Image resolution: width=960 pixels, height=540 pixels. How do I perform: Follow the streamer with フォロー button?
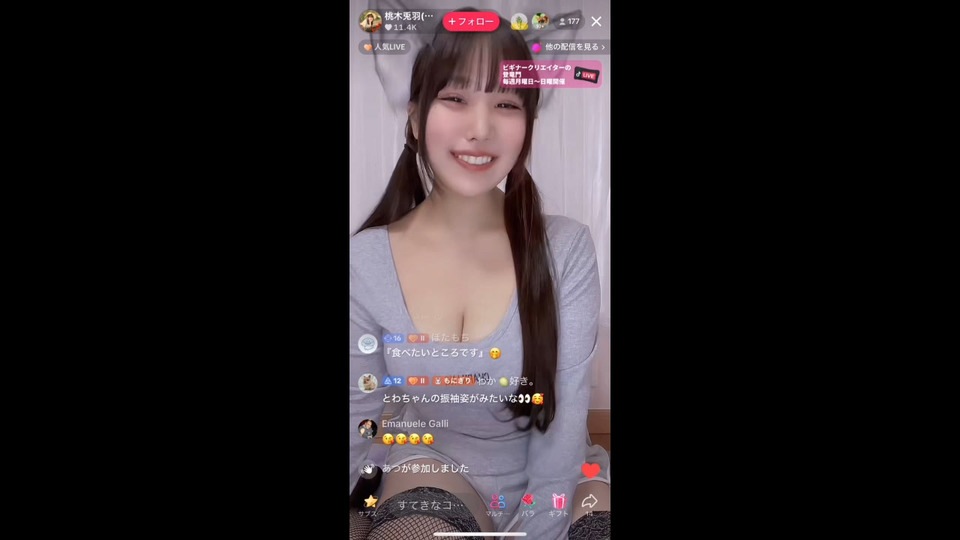click(471, 21)
